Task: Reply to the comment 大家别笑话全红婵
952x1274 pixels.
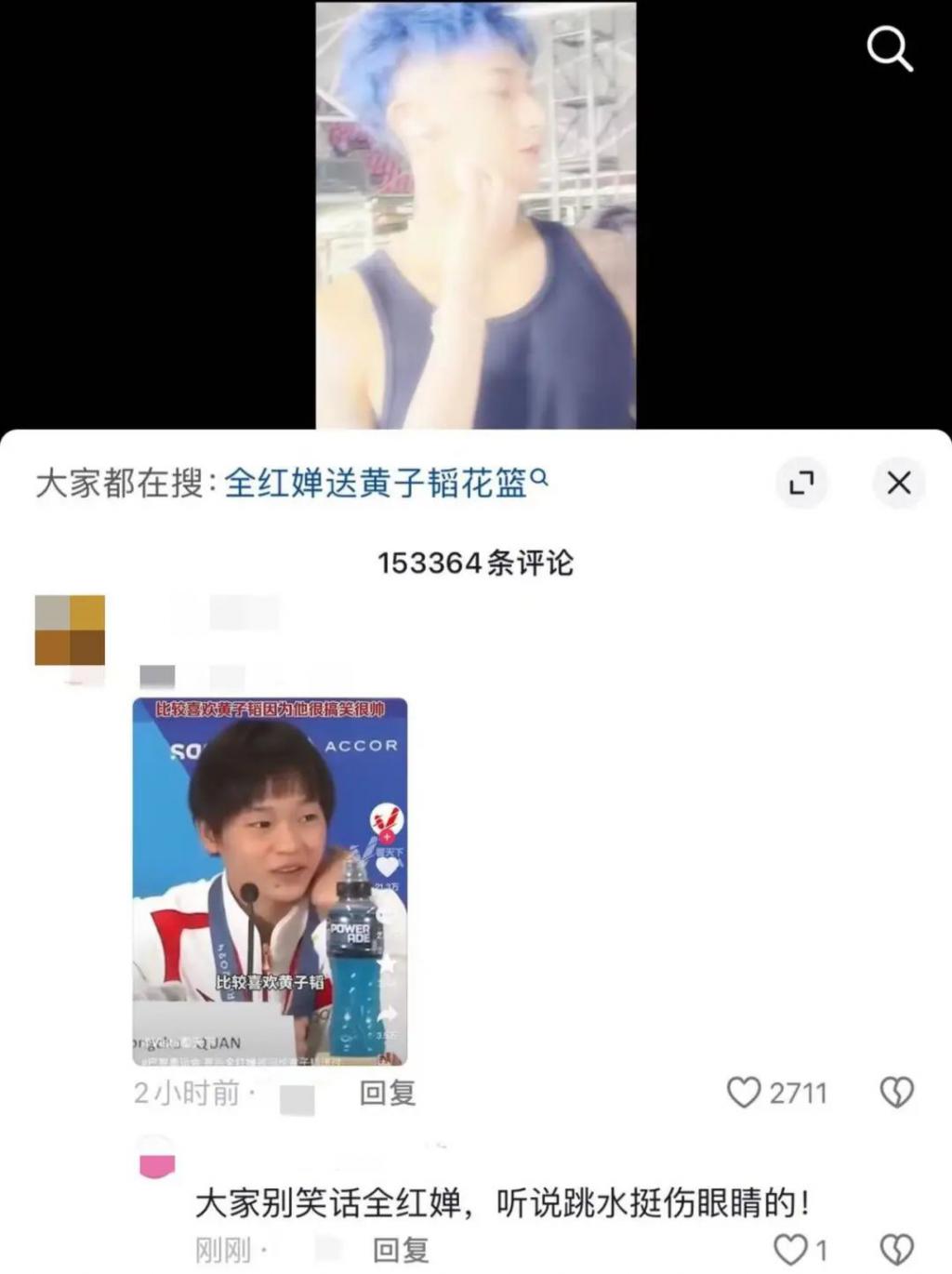Action: click(x=400, y=1251)
